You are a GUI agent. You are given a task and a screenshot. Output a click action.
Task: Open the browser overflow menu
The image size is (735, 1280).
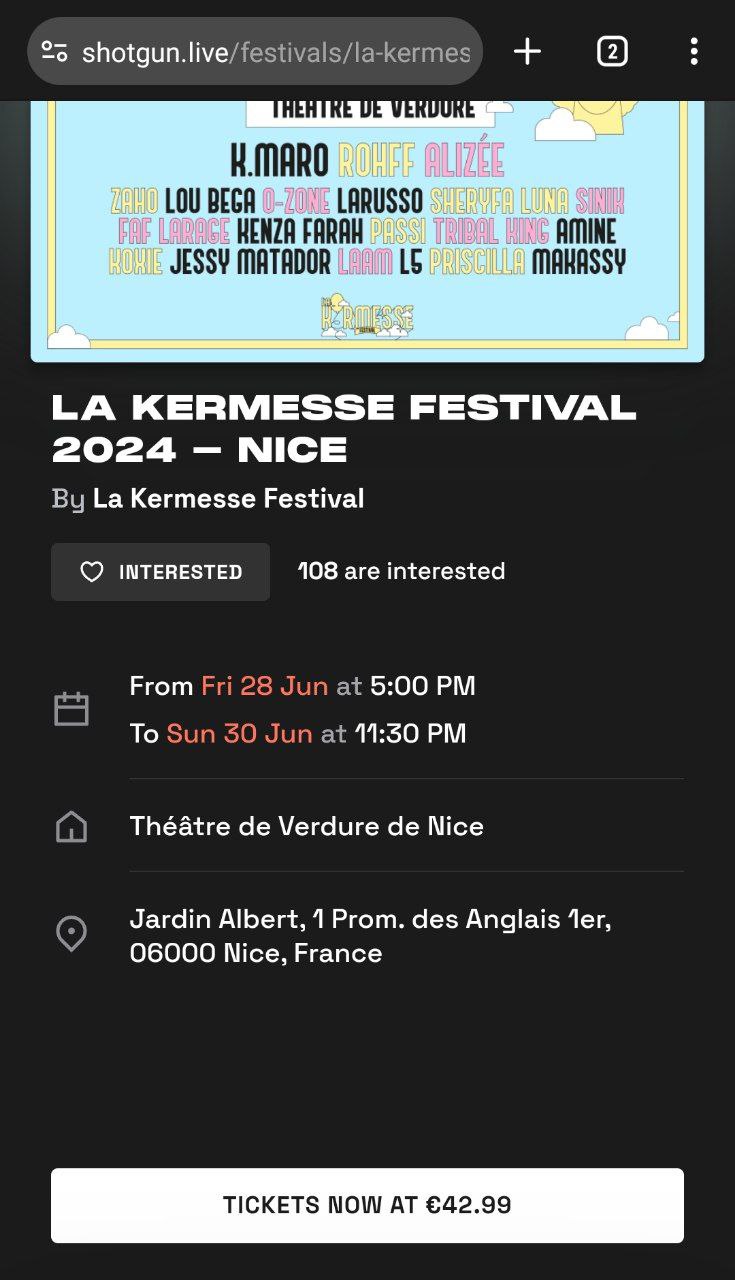click(x=694, y=51)
